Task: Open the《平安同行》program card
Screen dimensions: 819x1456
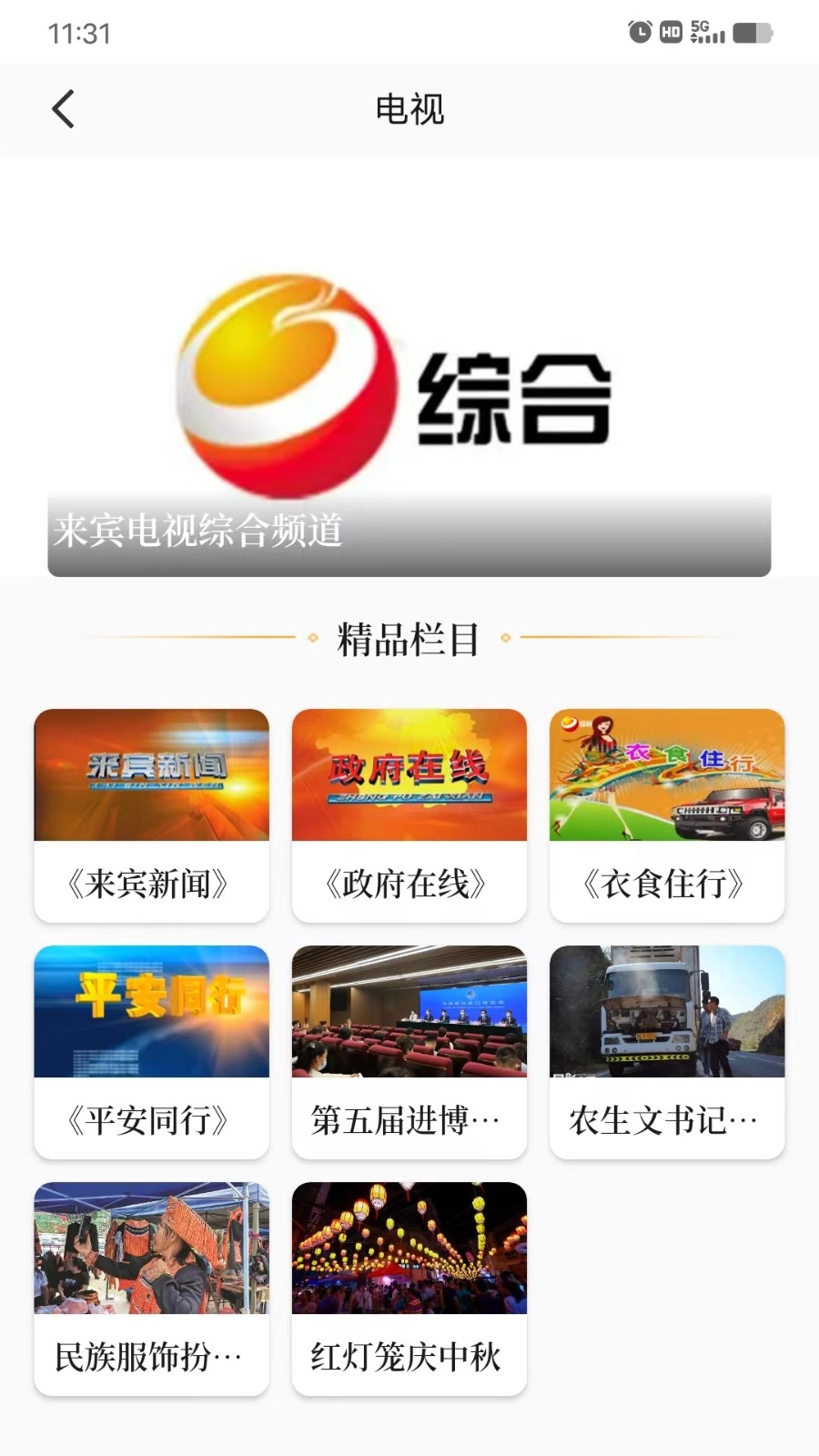Action: pos(151,1051)
